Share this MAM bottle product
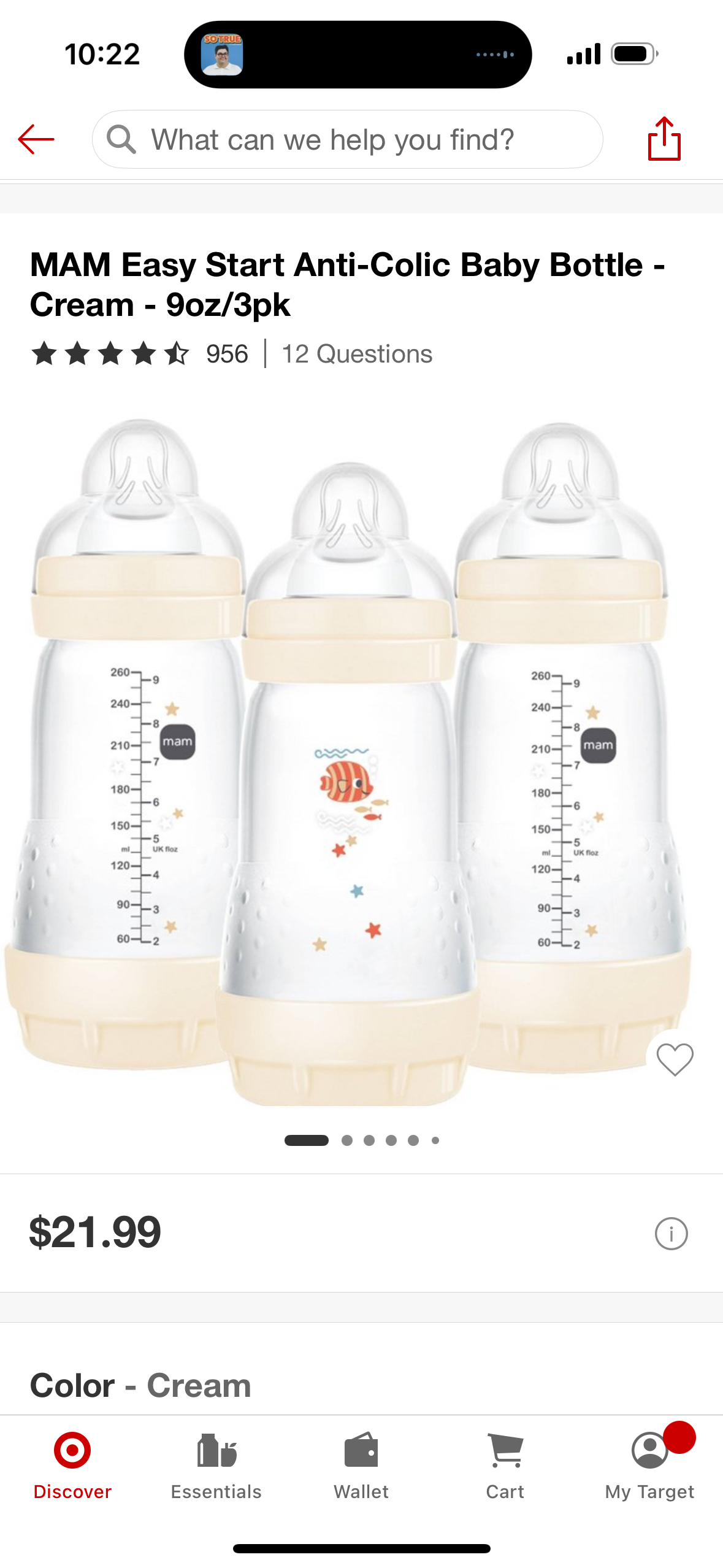The image size is (723, 1568). [664, 139]
